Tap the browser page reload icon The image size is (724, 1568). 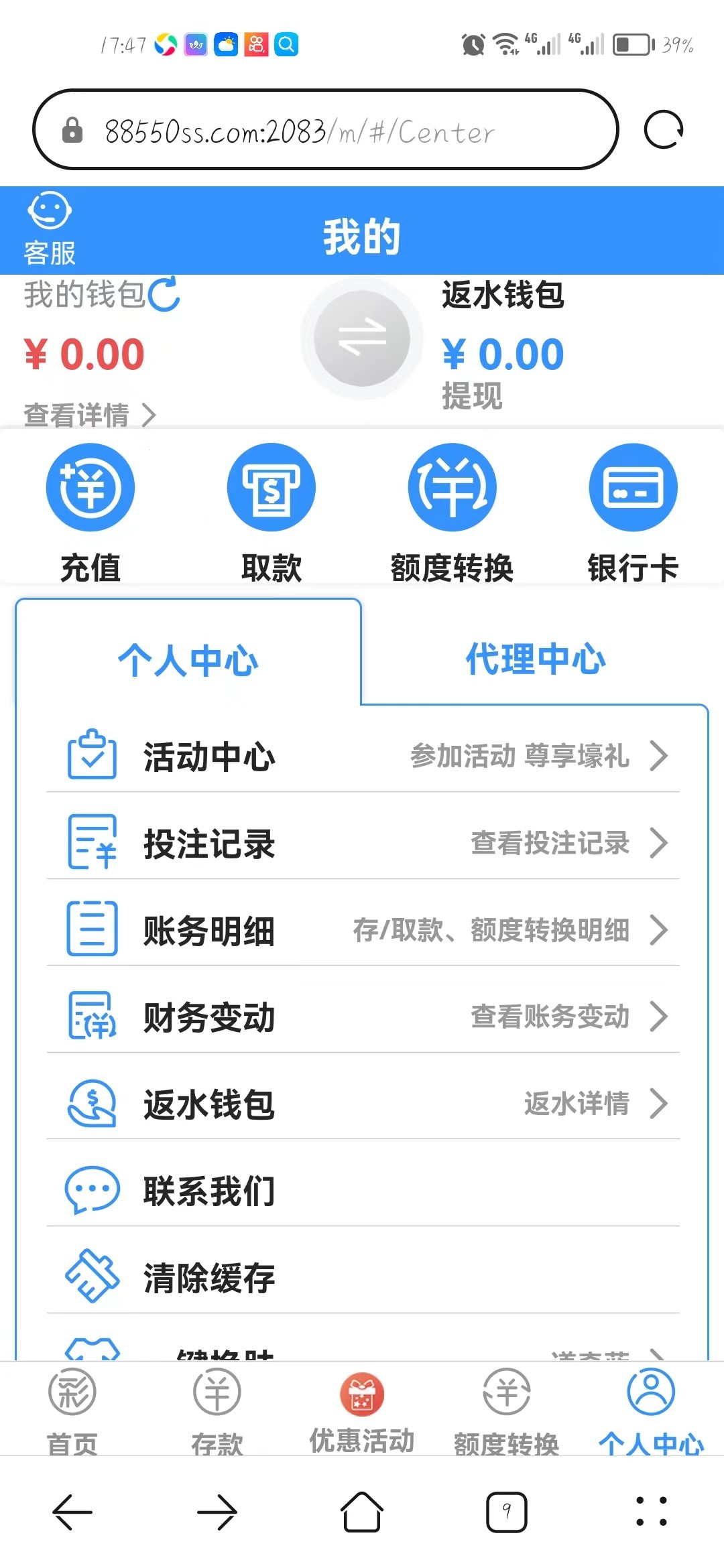(662, 130)
